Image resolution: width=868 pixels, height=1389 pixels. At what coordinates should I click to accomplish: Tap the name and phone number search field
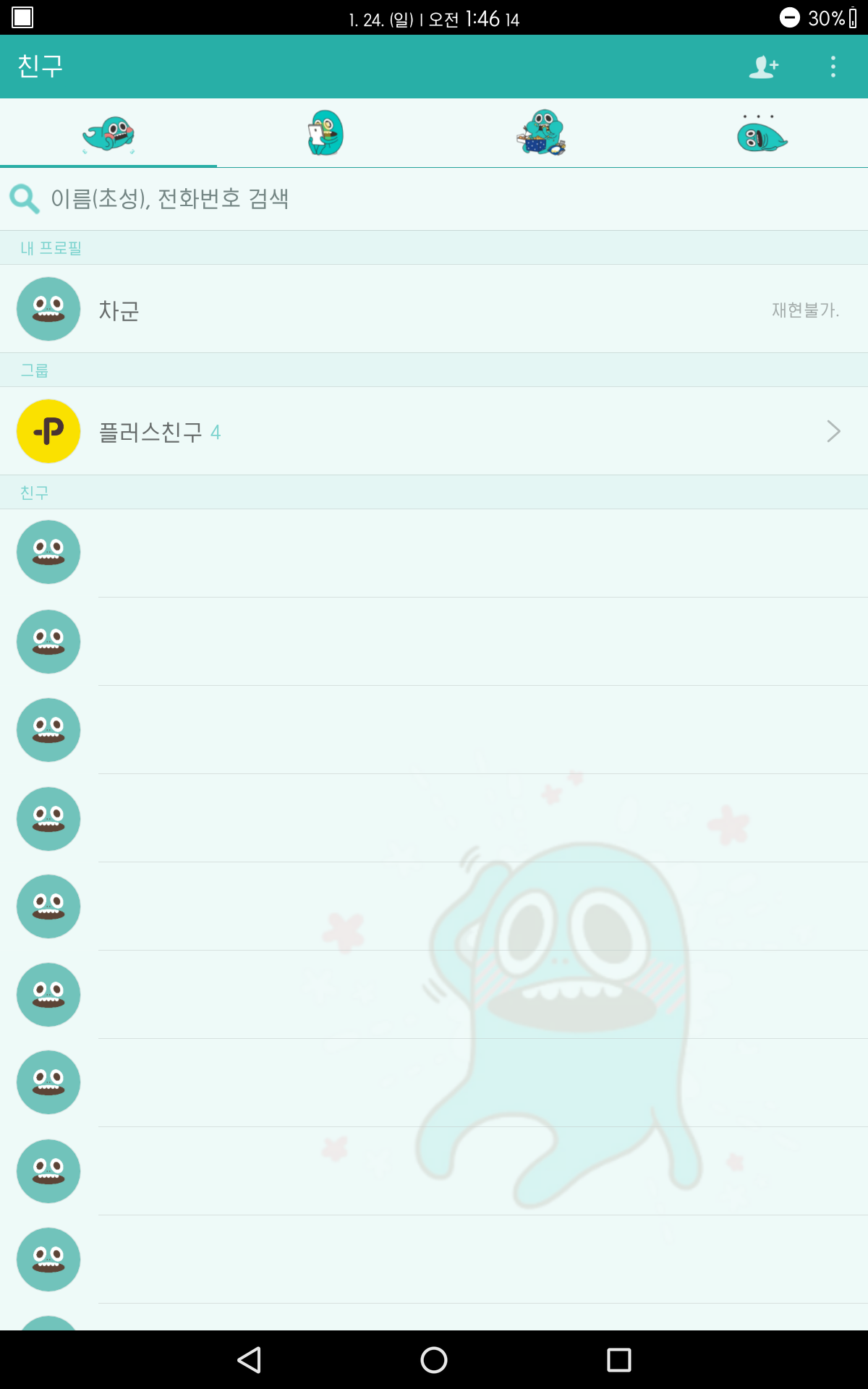[x=434, y=199]
